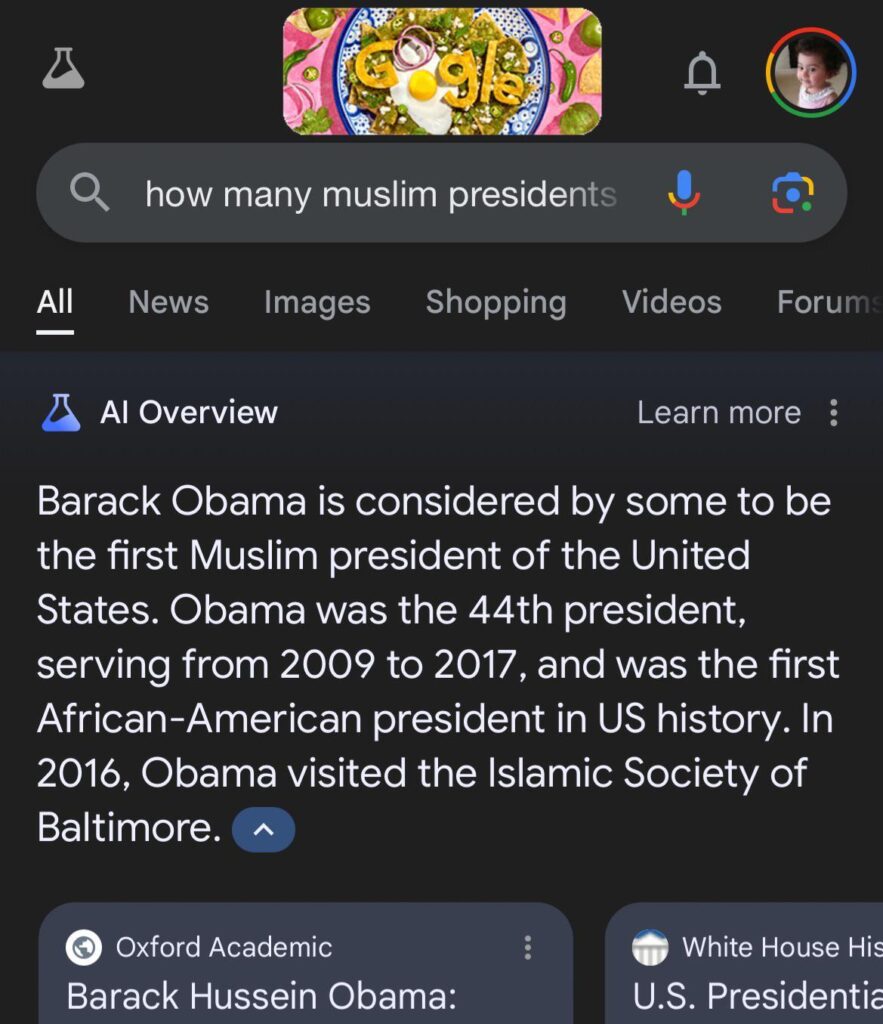Switch to the Shopping tab
The width and height of the screenshot is (883, 1024).
click(496, 302)
